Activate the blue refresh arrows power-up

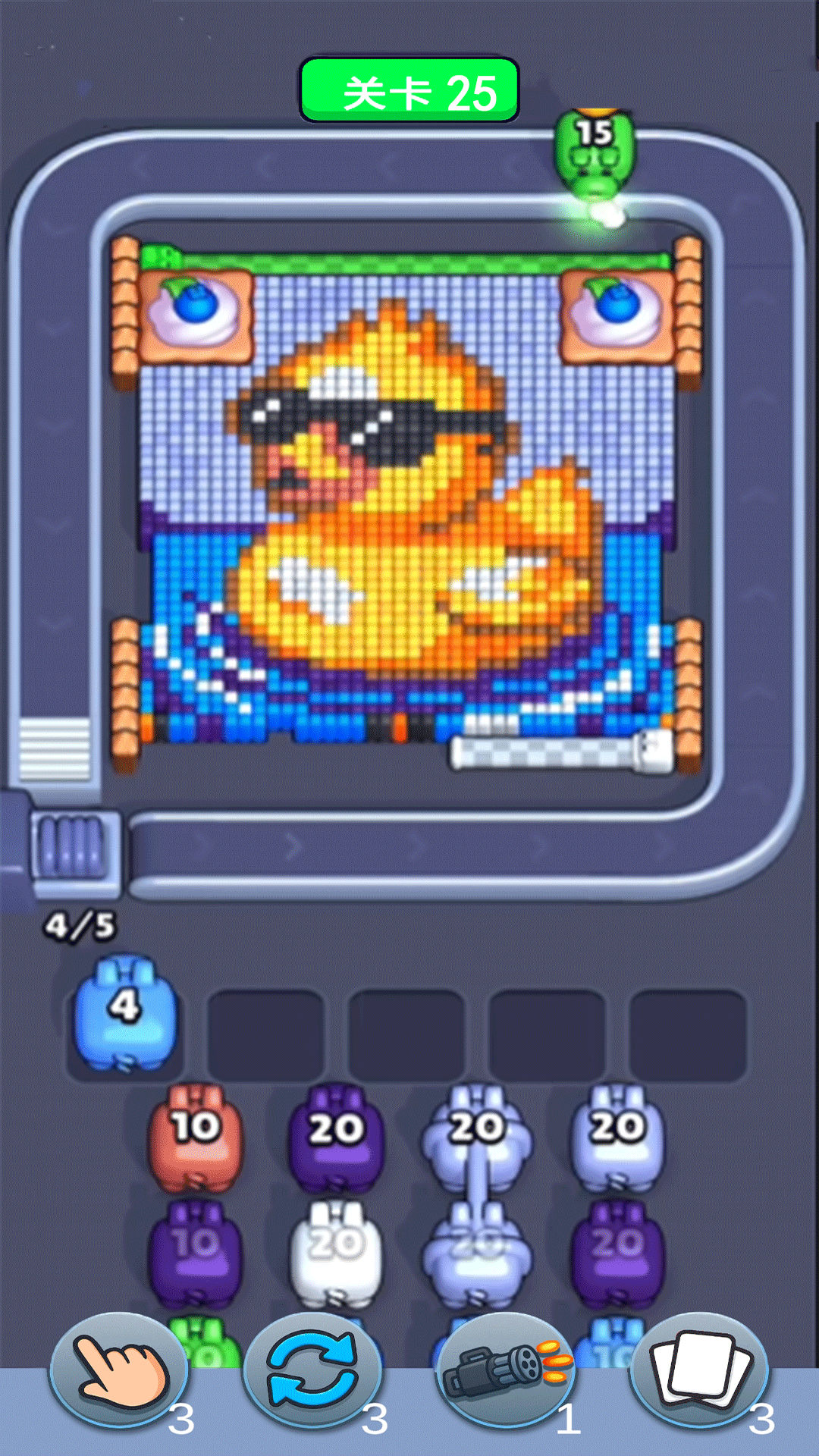312,1371
